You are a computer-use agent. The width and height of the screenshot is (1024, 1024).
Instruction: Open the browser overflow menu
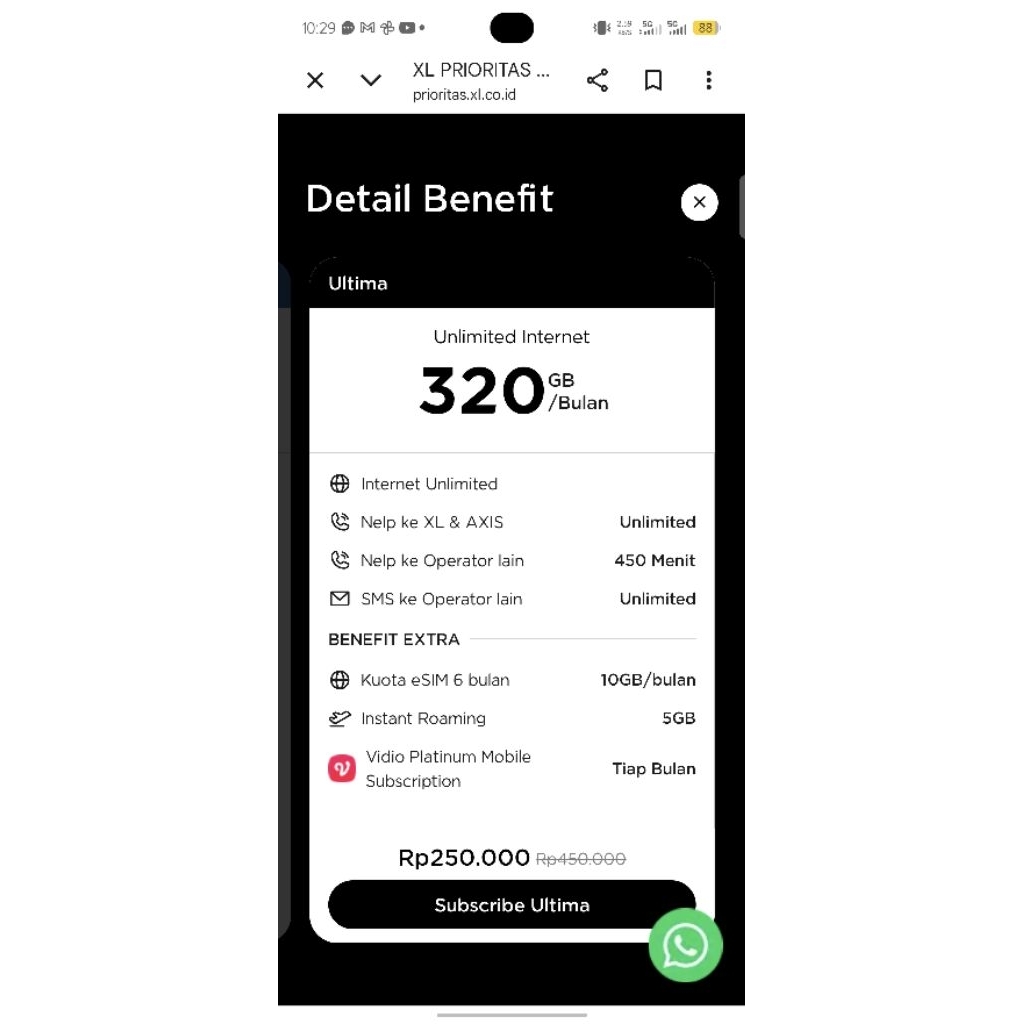point(708,81)
